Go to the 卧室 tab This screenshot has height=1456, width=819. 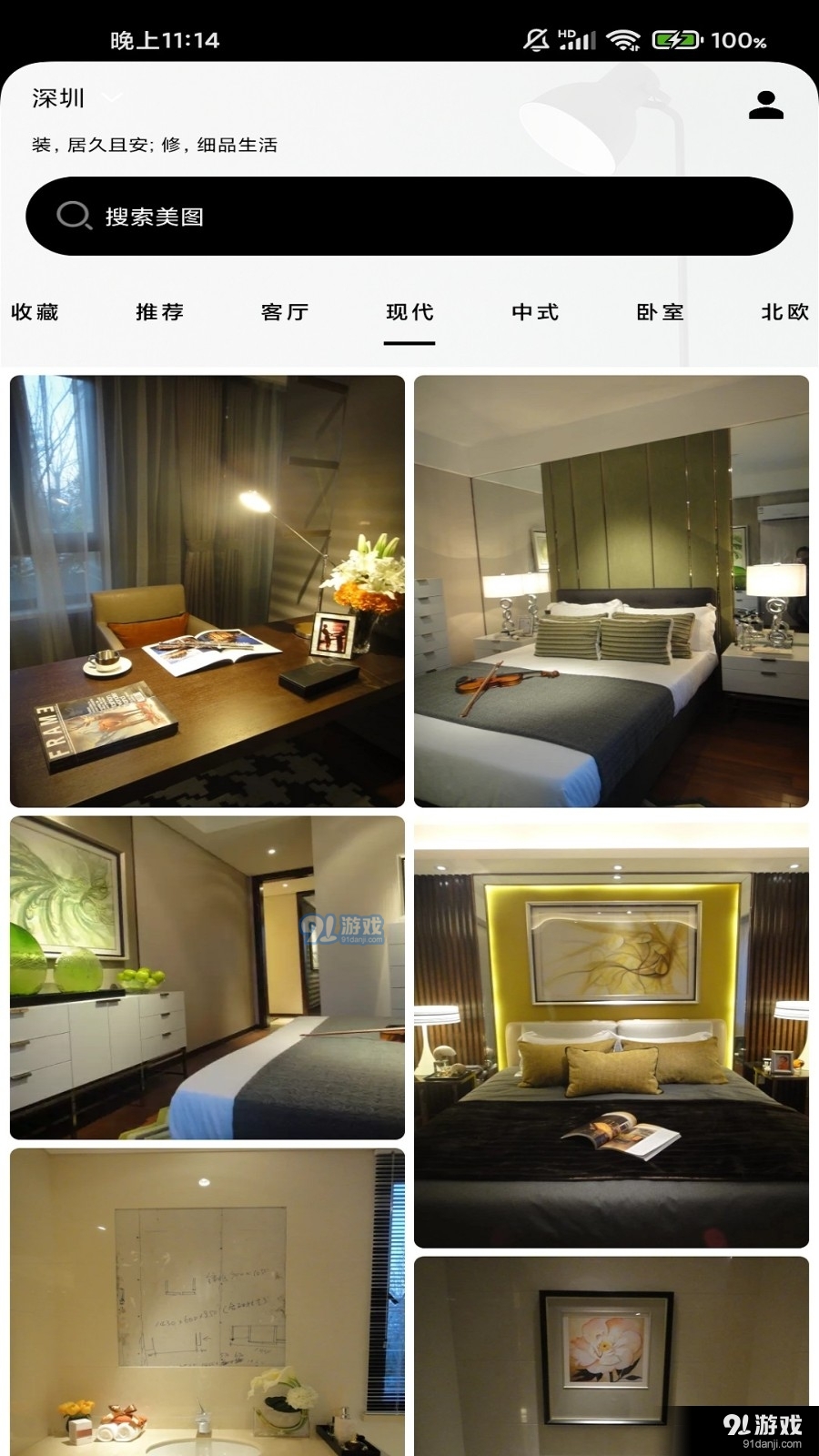click(660, 312)
